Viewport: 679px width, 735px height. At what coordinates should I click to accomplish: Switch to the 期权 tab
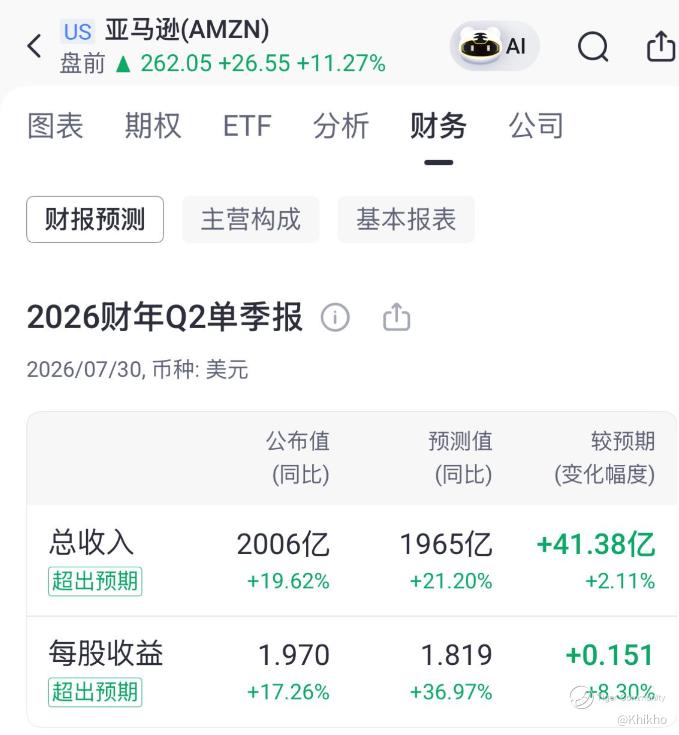point(153,126)
